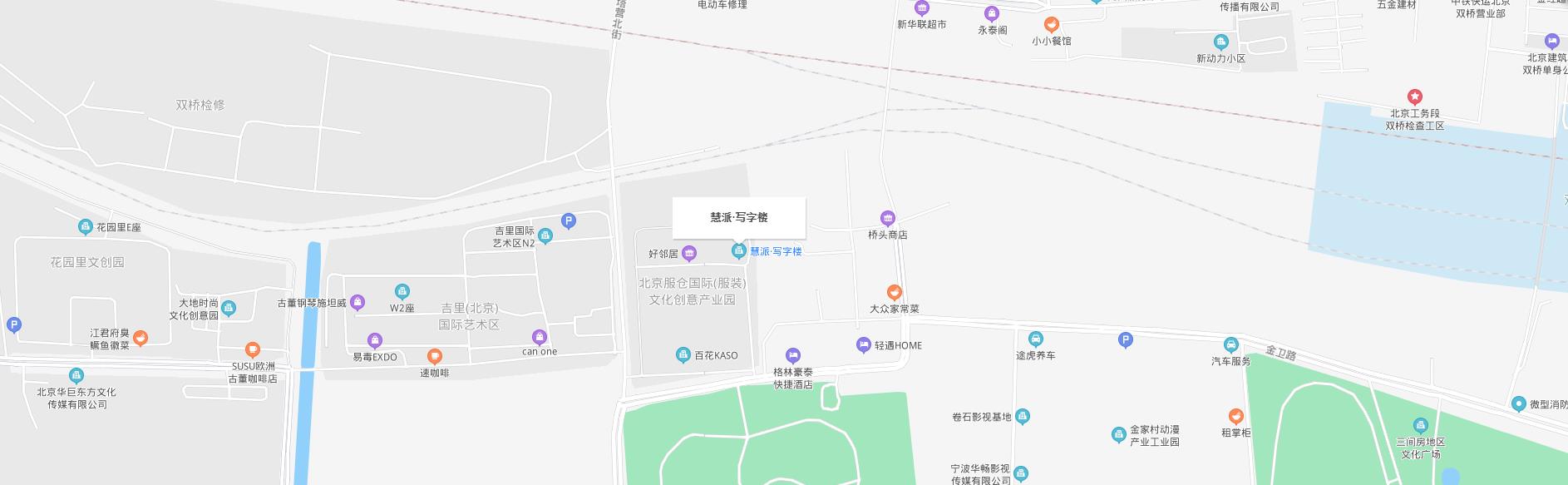Image resolution: width=1568 pixels, height=485 pixels.
Task: Select the 小小餐馆 restaurant marker
Action: click(1052, 25)
